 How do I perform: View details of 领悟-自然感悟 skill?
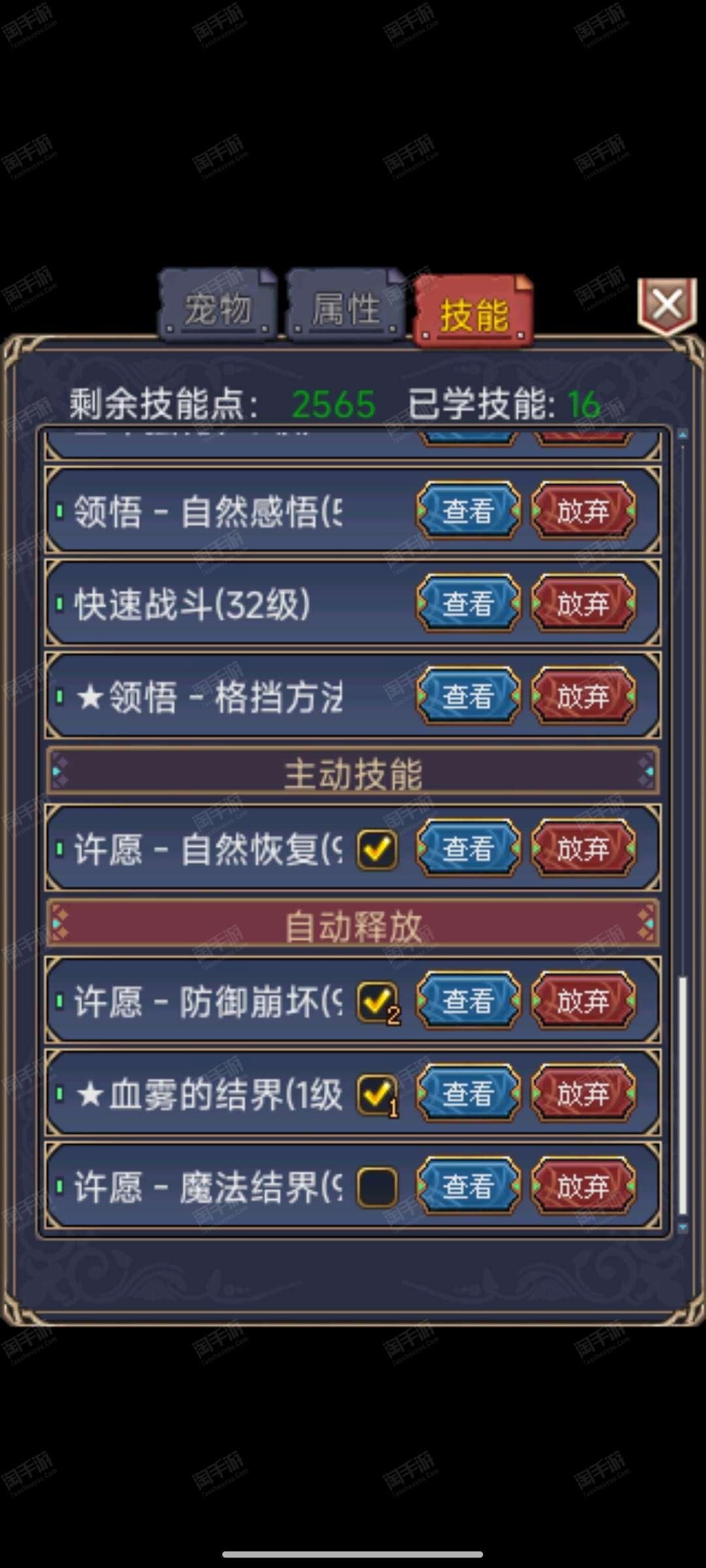click(469, 510)
